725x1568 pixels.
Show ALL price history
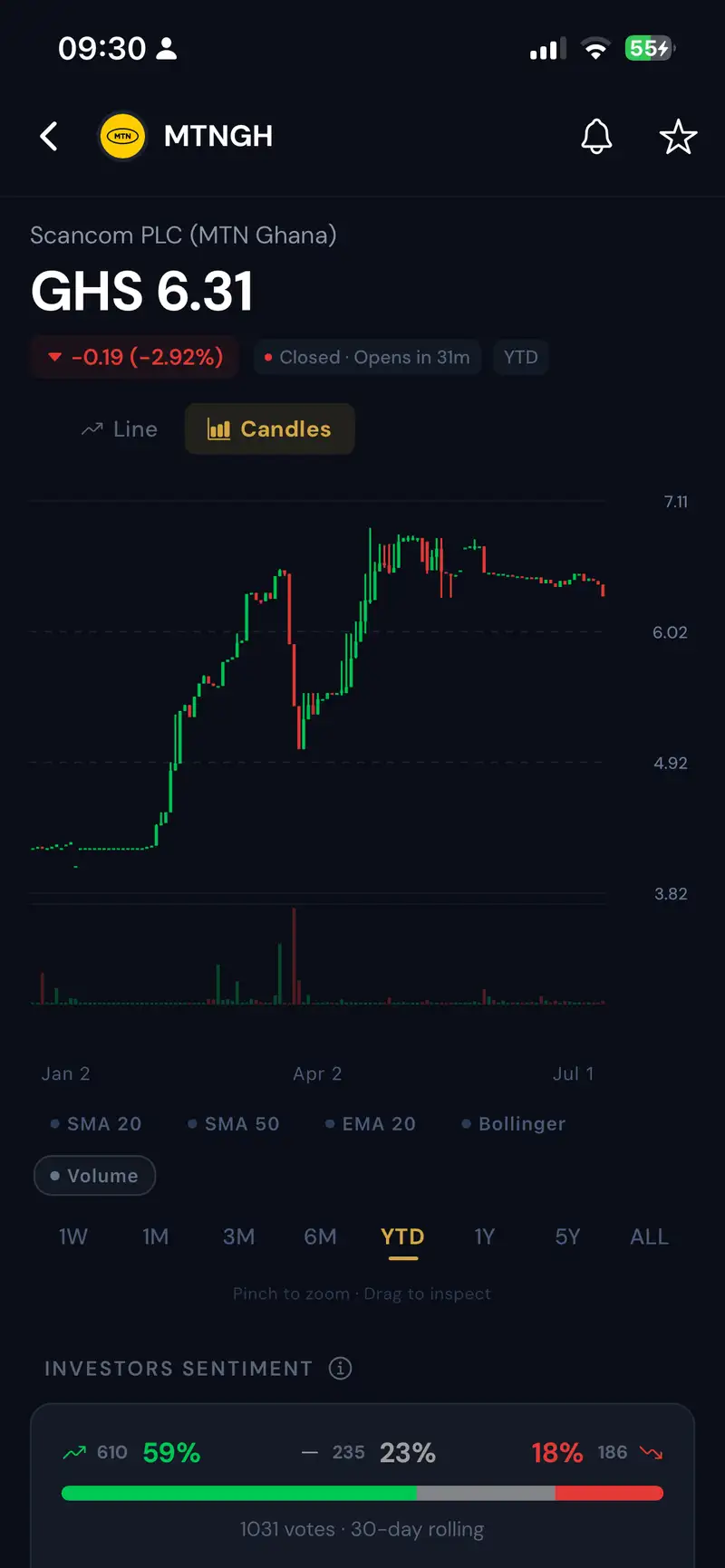coord(650,1237)
